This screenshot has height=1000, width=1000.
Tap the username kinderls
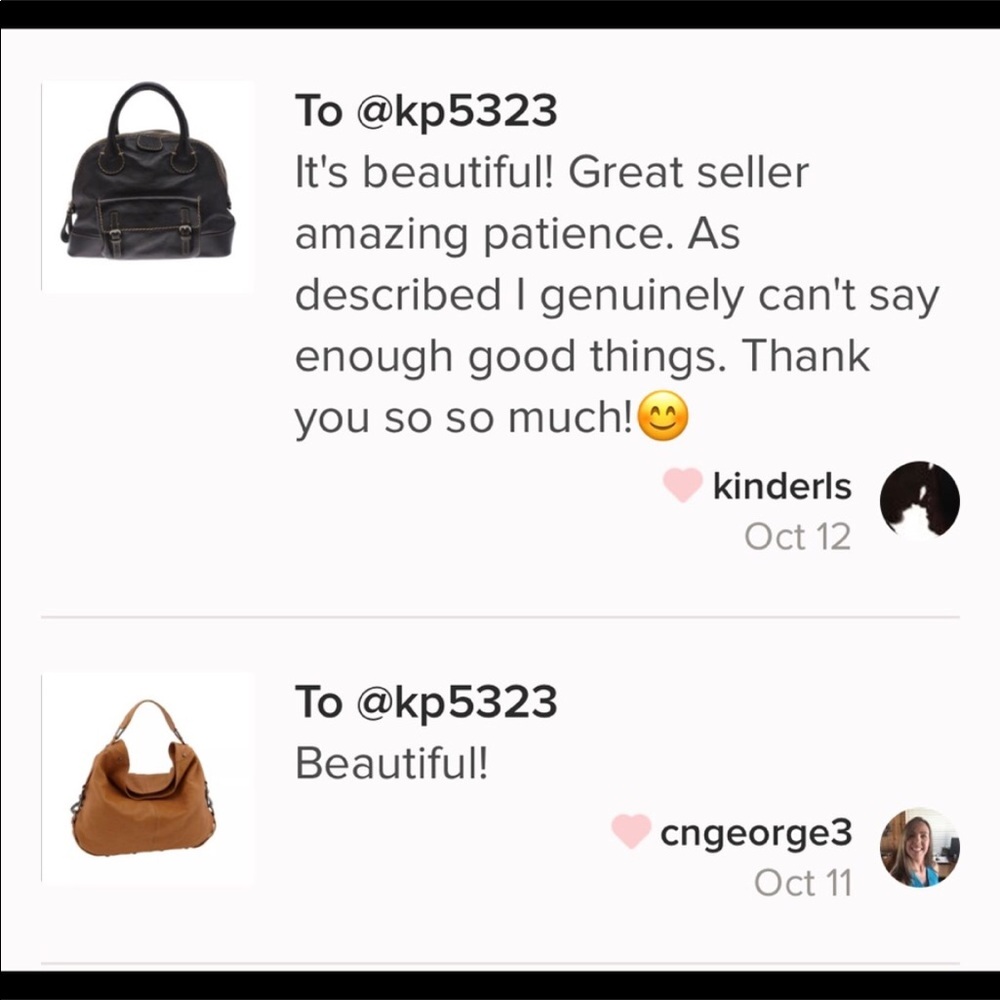tap(782, 487)
